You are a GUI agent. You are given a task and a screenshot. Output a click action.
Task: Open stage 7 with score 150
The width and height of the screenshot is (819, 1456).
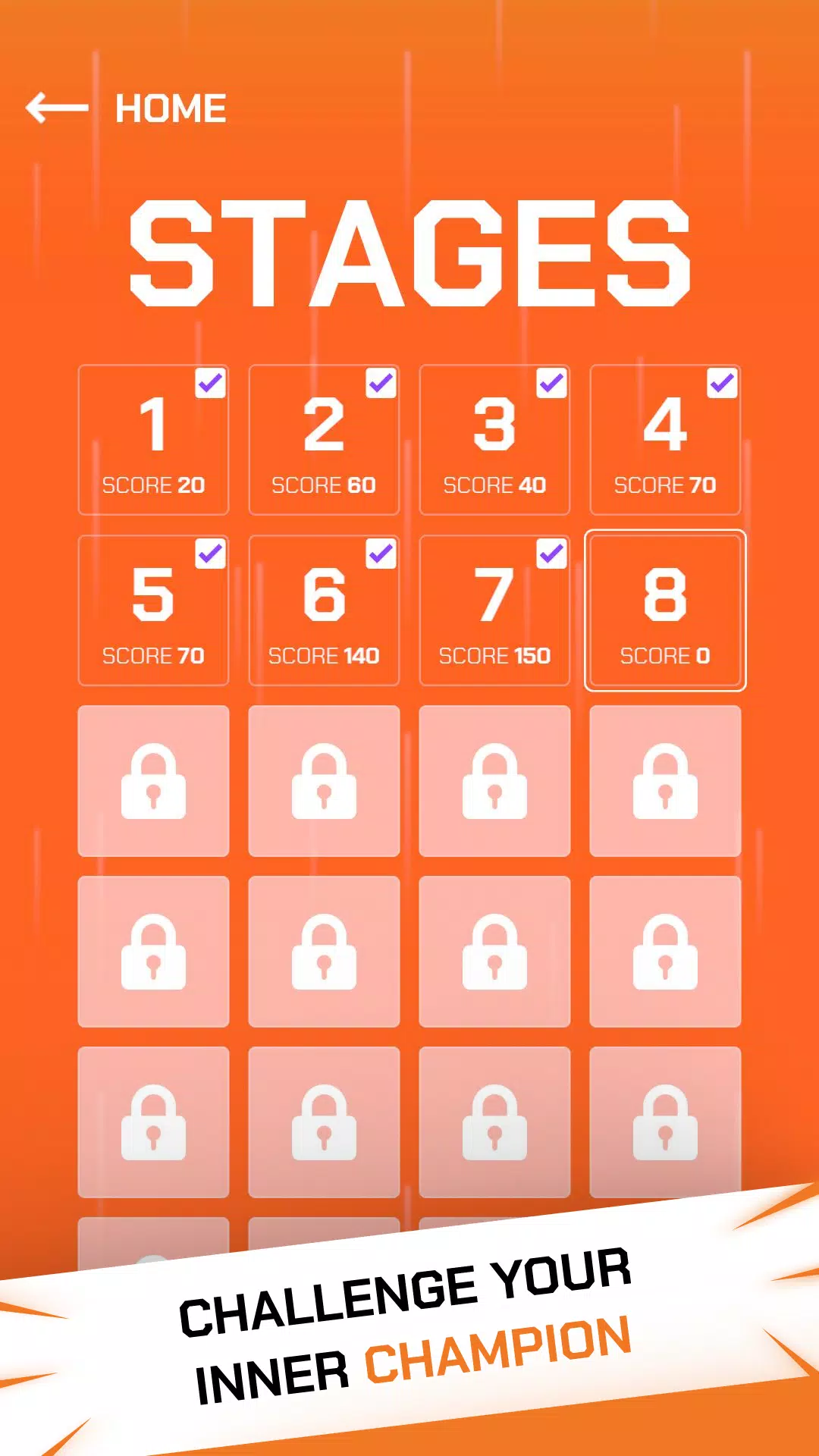point(494,610)
